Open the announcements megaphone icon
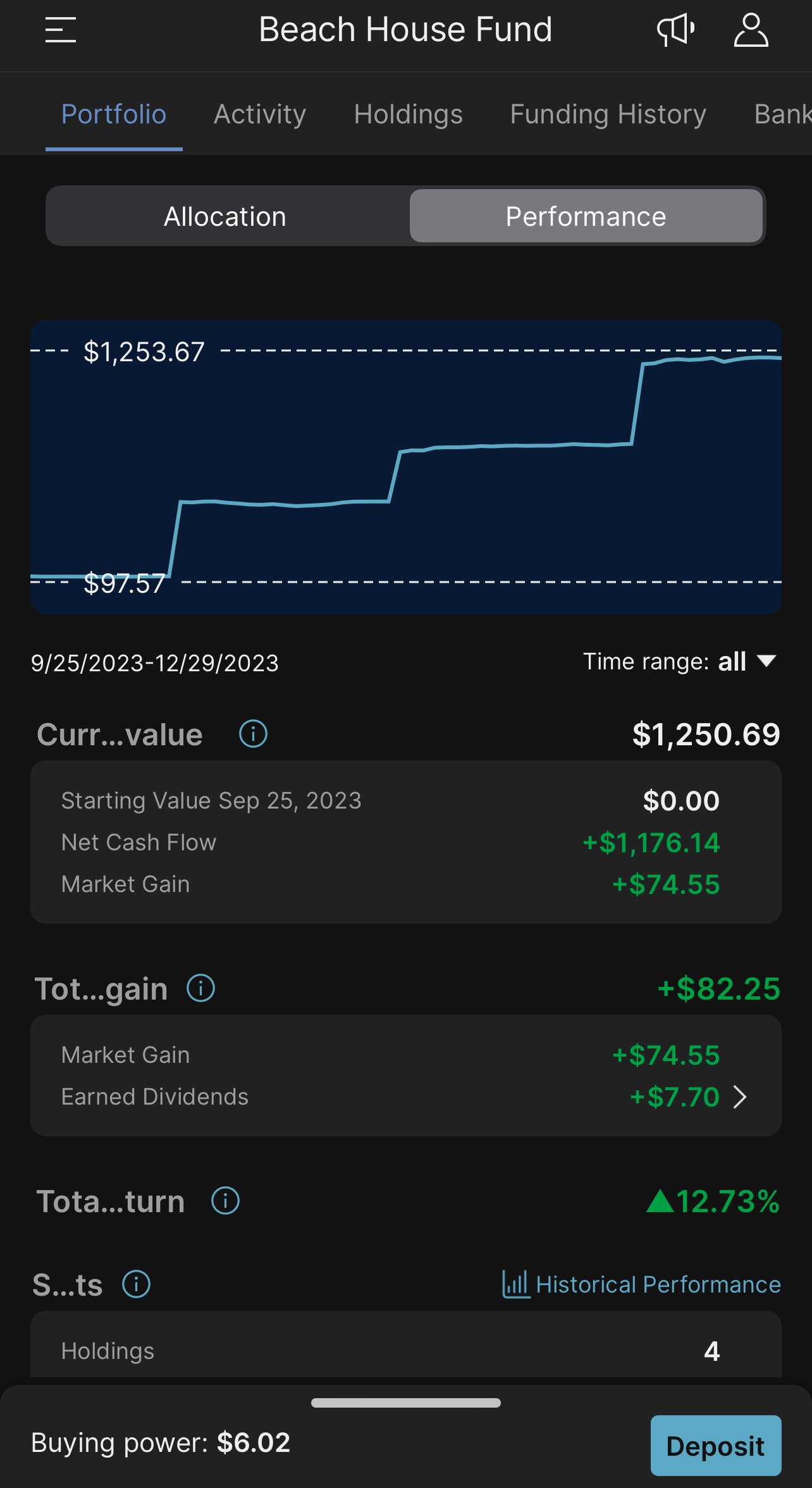The image size is (812, 1488). tap(675, 30)
